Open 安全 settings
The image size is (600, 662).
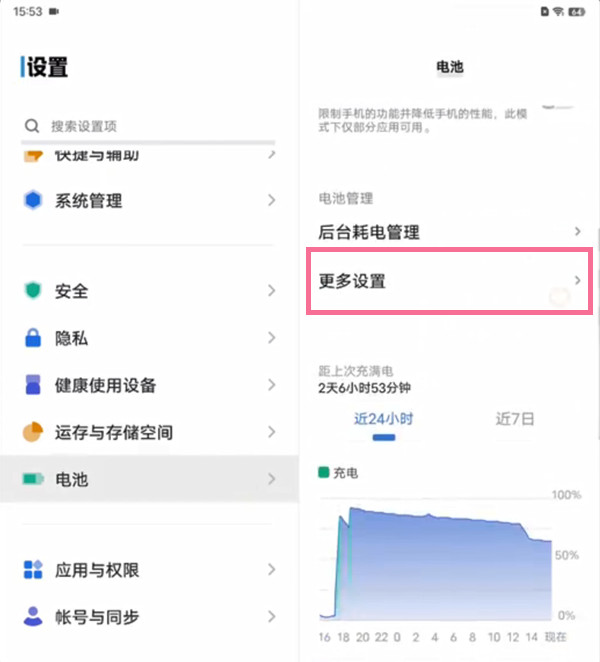click(x=150, y=291)
